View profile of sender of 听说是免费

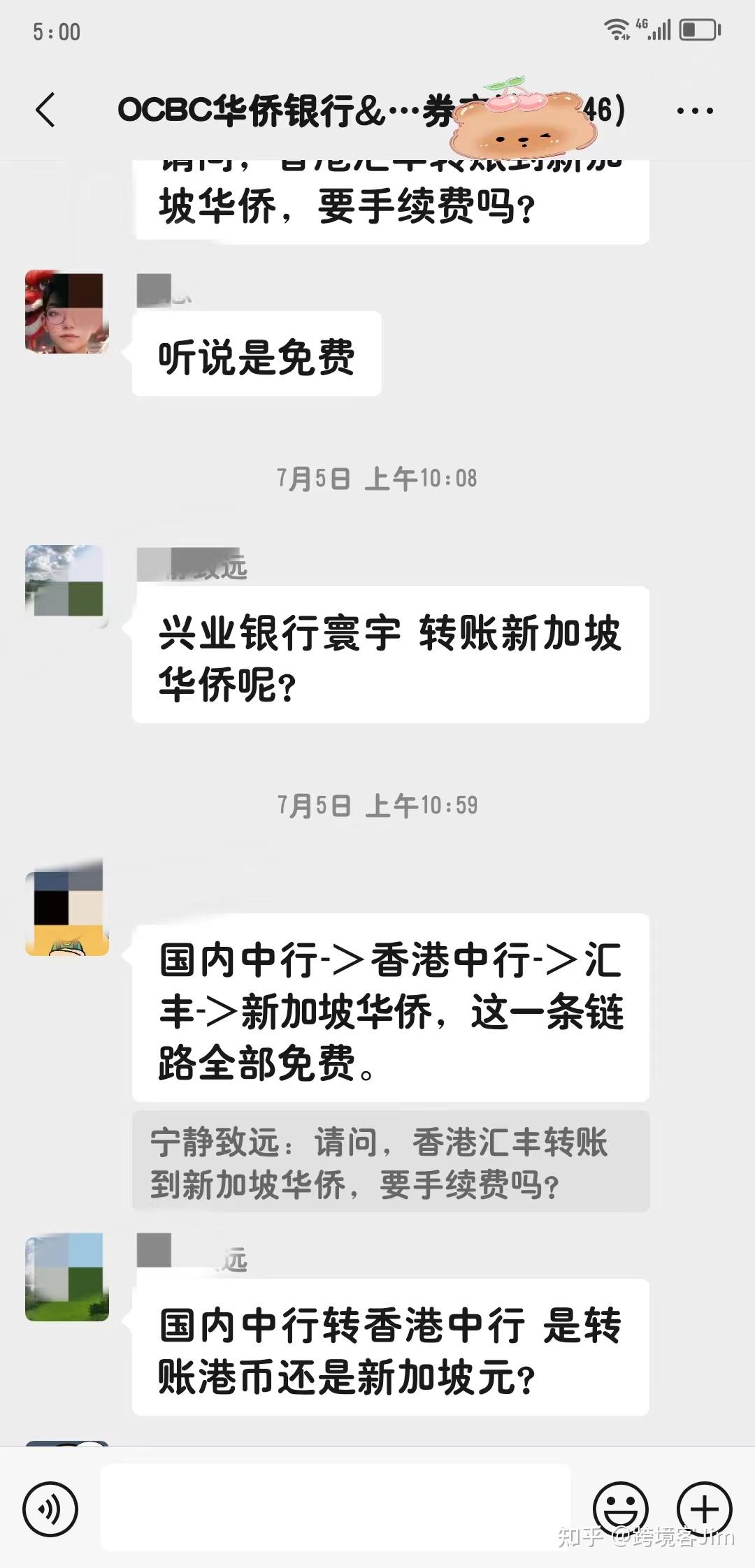tap(67, 312)
